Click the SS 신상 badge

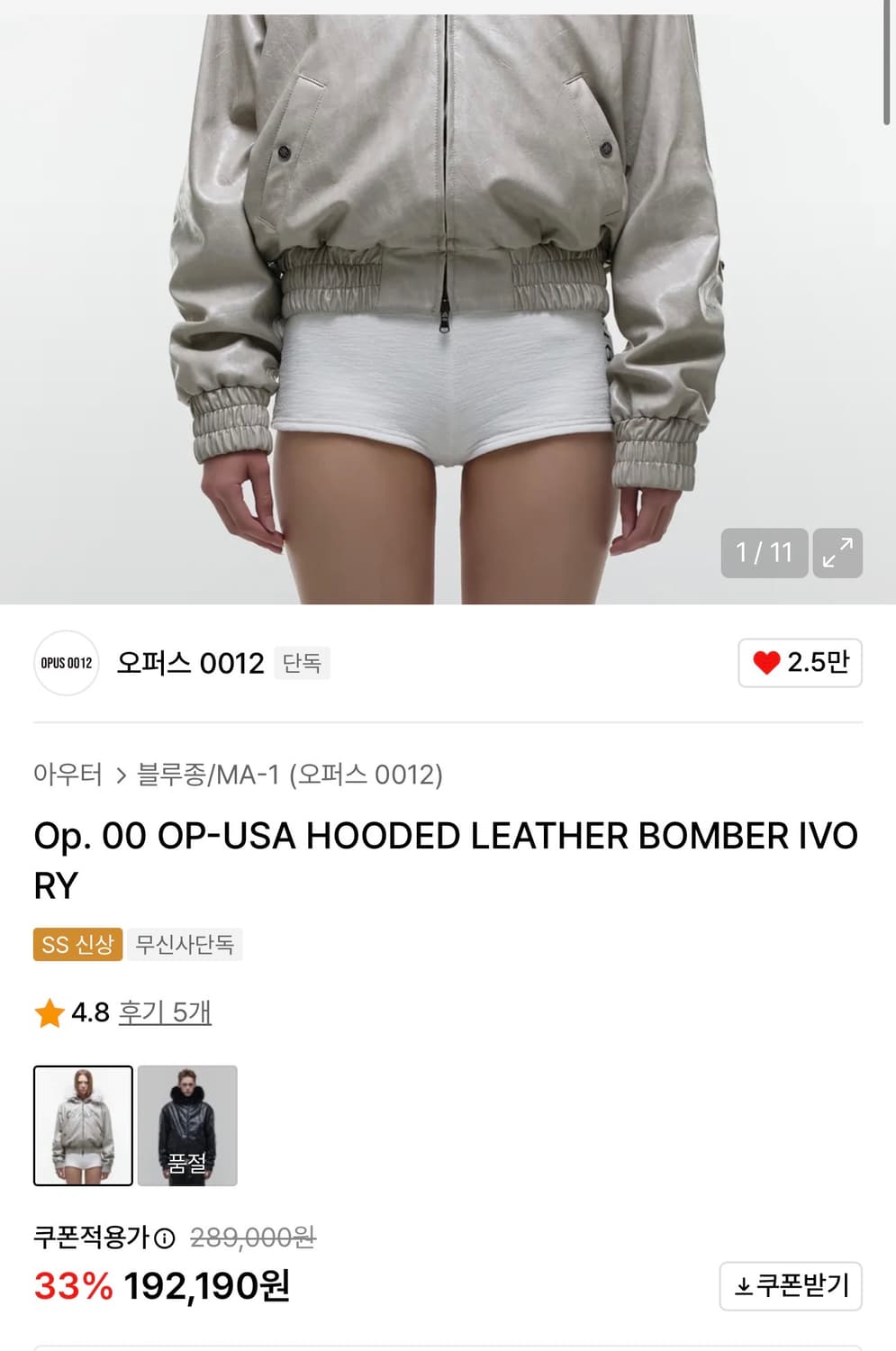tap(77, 945)
